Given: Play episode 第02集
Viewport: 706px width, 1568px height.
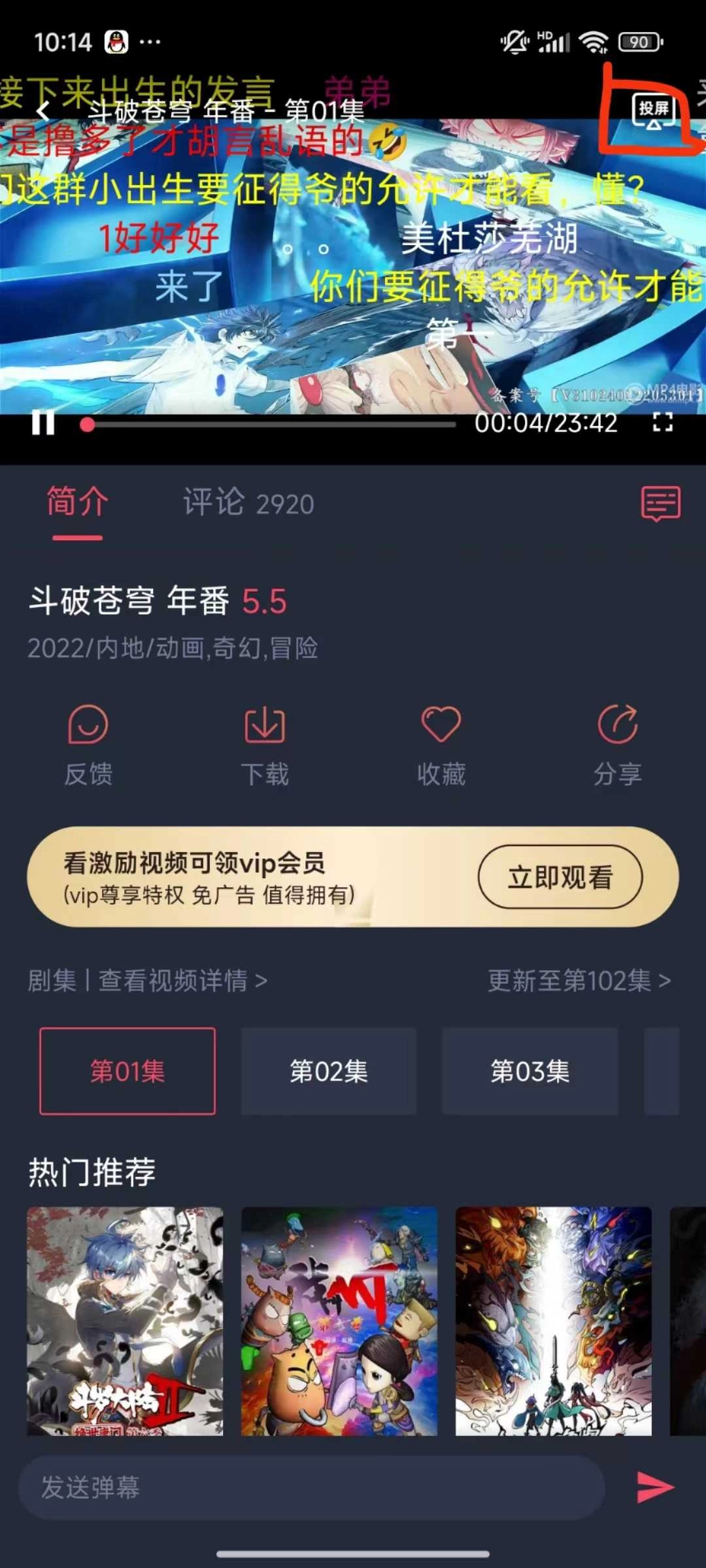Looking at the screenshot, I should click(x=329, y=1071).
